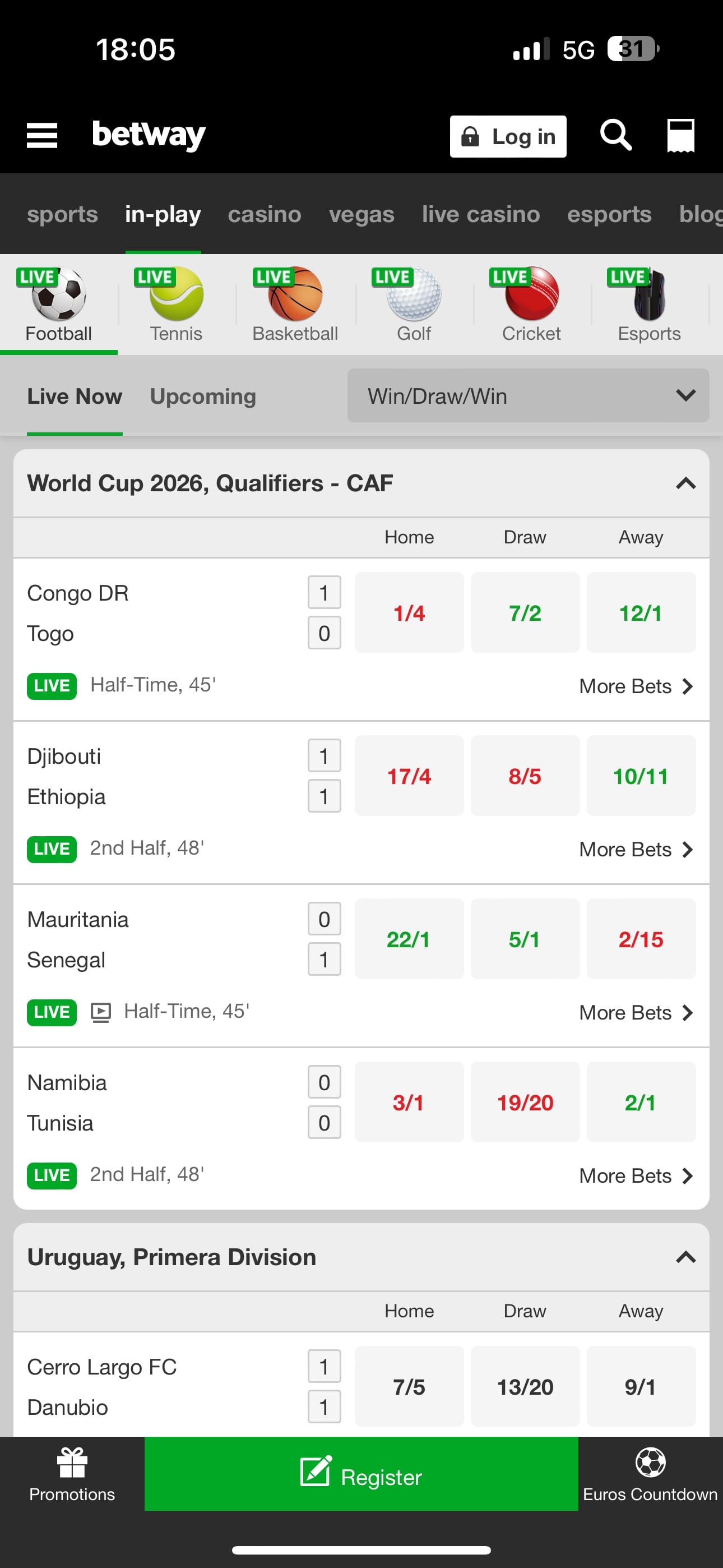Open the casino tab

pyautogui.click(x=264, y=214)
